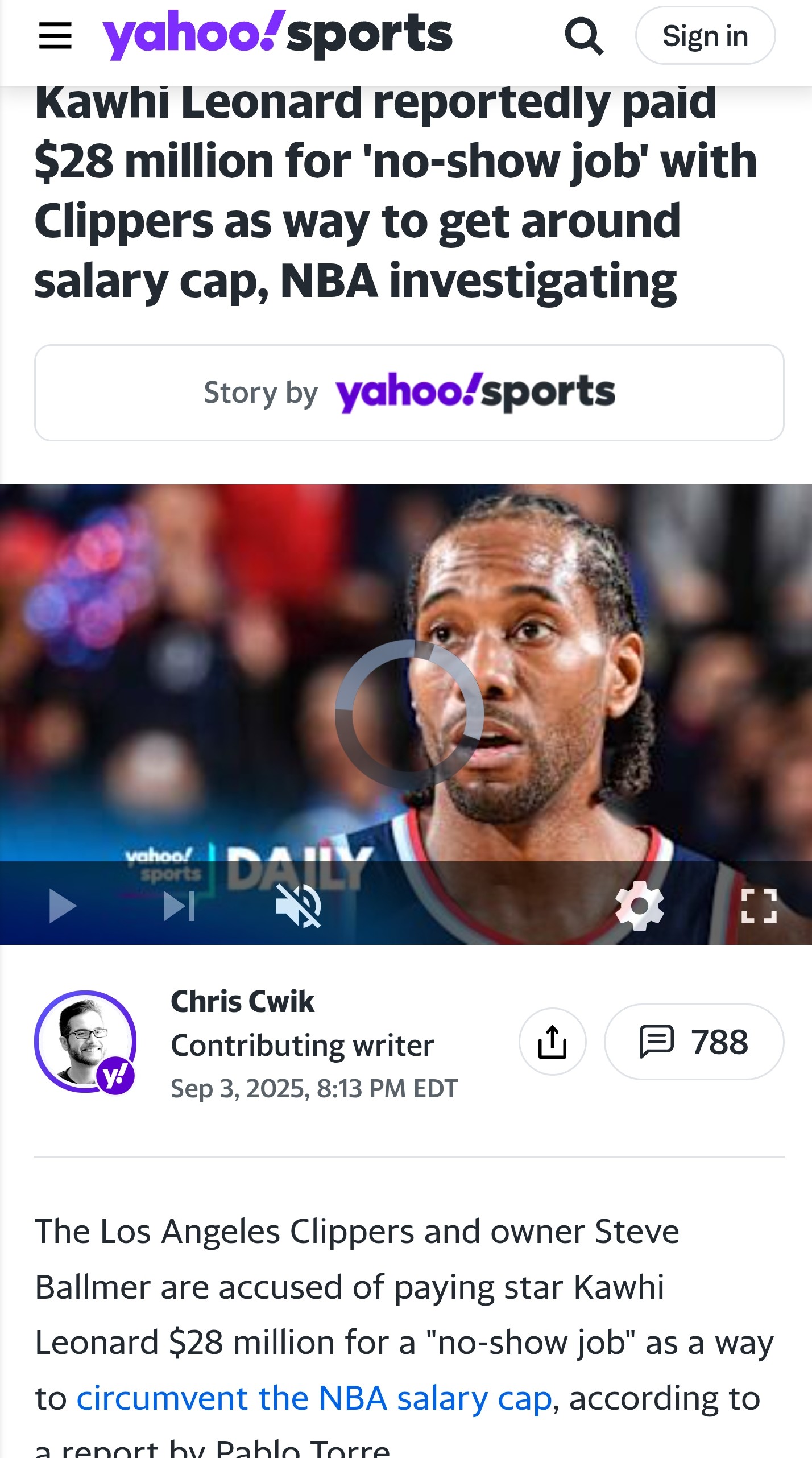Enter fullscreen video mode

coord(759,905)
